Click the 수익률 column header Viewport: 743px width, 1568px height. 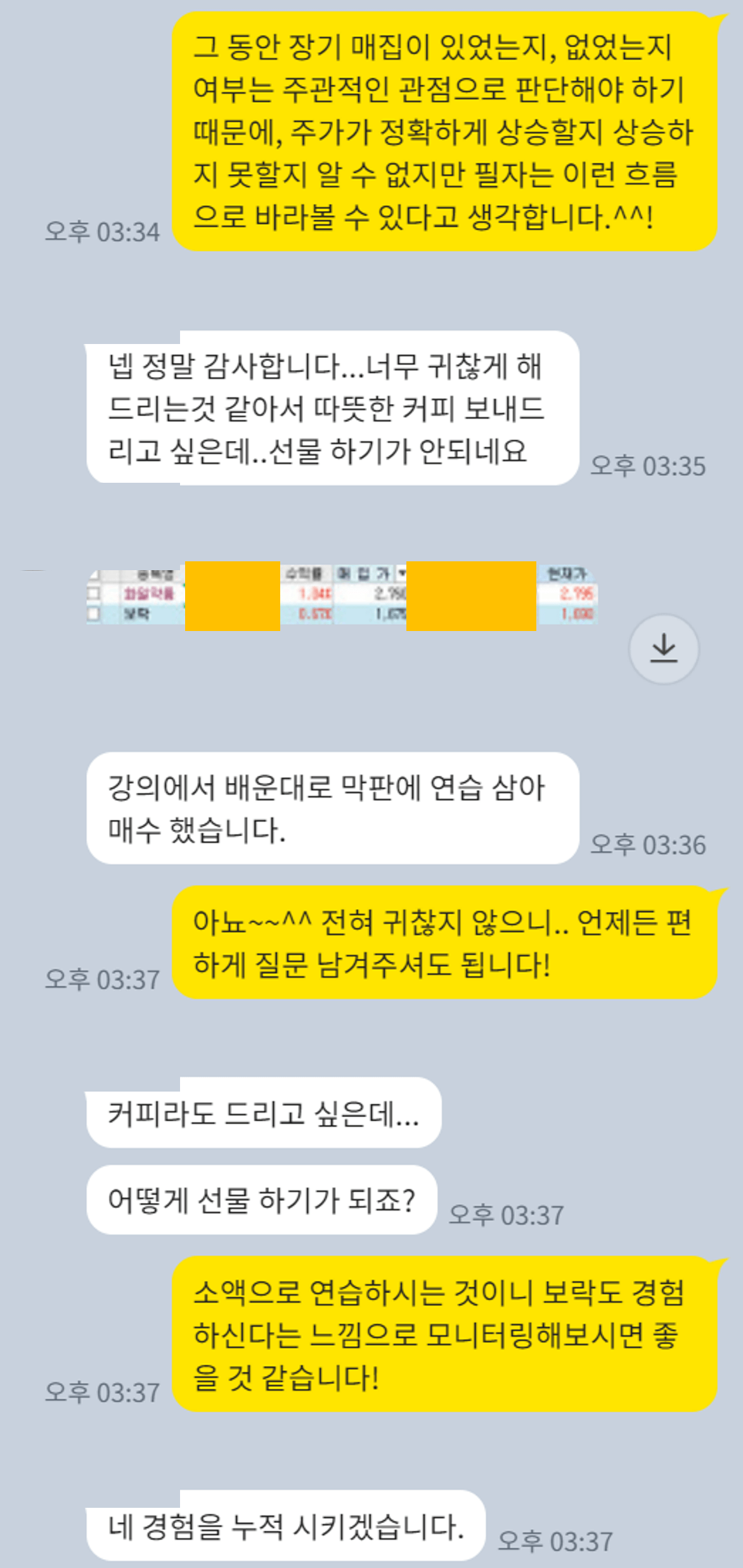point(304,573)
